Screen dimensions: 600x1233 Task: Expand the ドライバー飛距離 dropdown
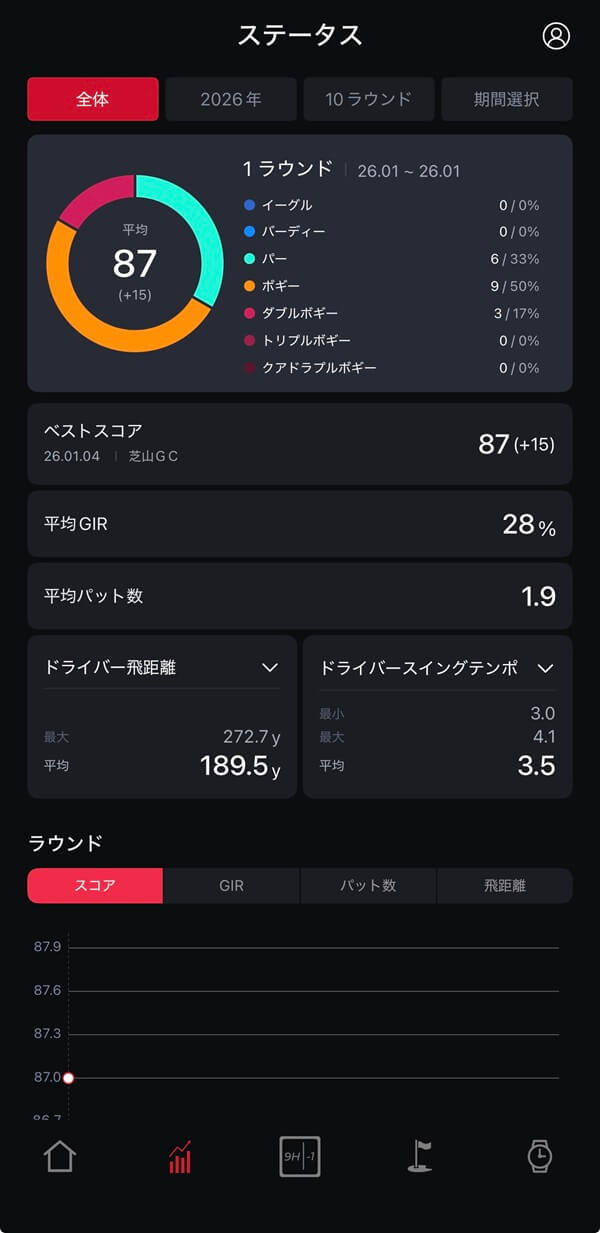269,668
